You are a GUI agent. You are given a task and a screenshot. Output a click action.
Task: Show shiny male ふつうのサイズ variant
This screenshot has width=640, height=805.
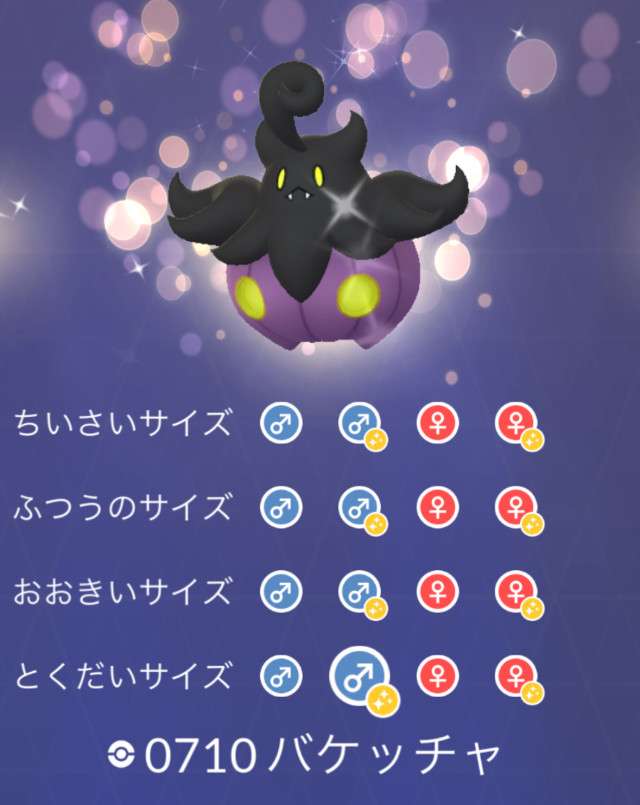pyautogui.click(x=355, y=508)
